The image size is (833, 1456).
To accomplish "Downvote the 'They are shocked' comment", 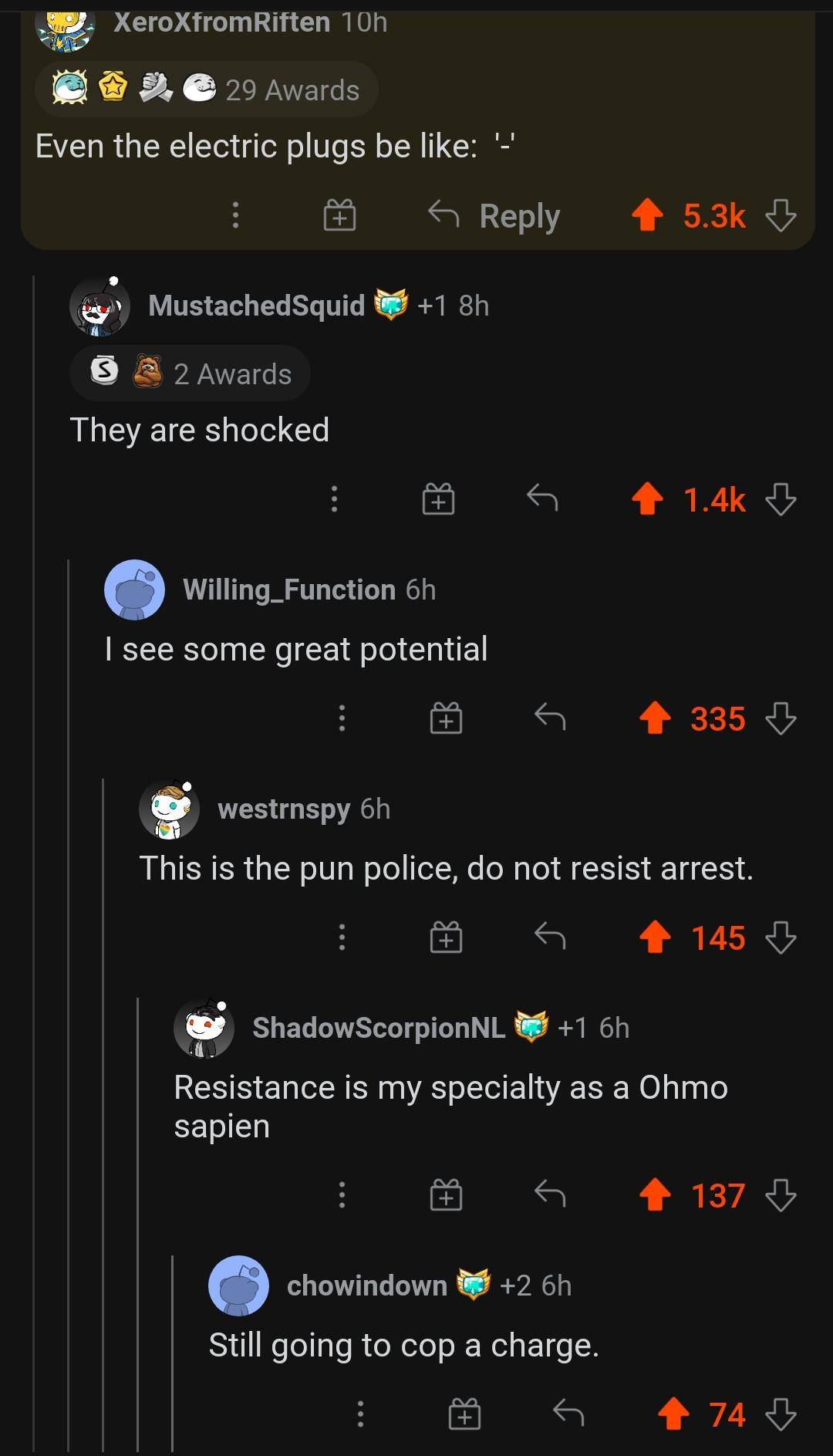I will click(781, 500).
